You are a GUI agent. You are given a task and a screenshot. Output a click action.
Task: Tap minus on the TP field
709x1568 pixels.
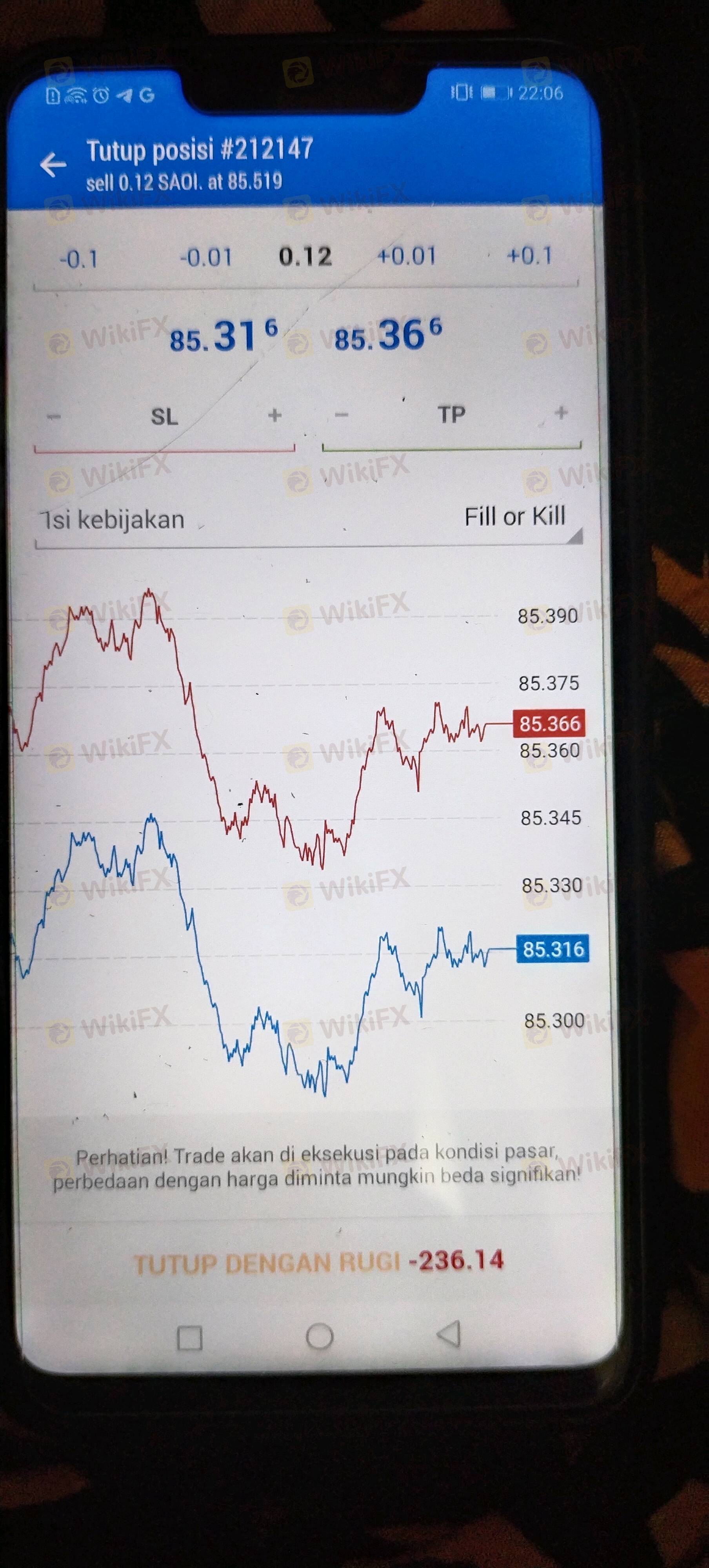[341, 415]
